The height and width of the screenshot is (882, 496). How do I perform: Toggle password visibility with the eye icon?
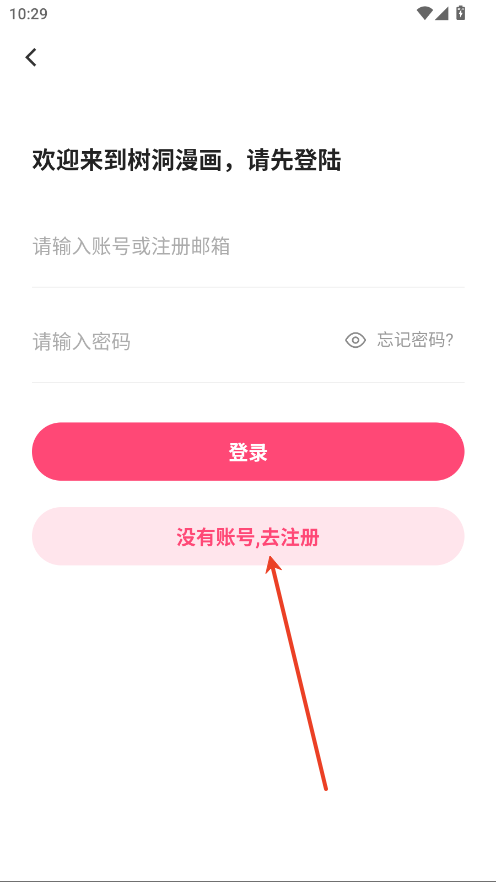pos(355,340)
